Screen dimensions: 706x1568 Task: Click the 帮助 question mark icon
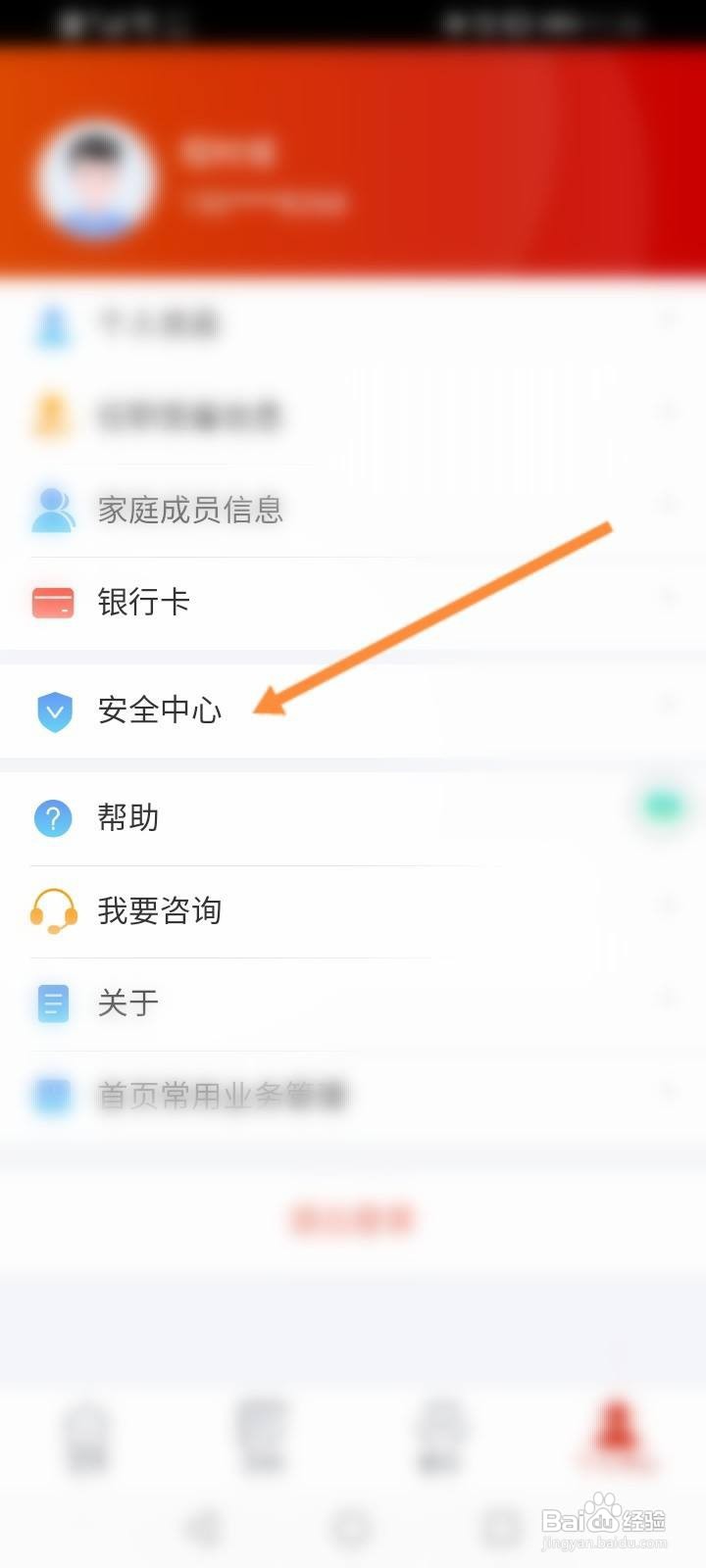(54, 817)
